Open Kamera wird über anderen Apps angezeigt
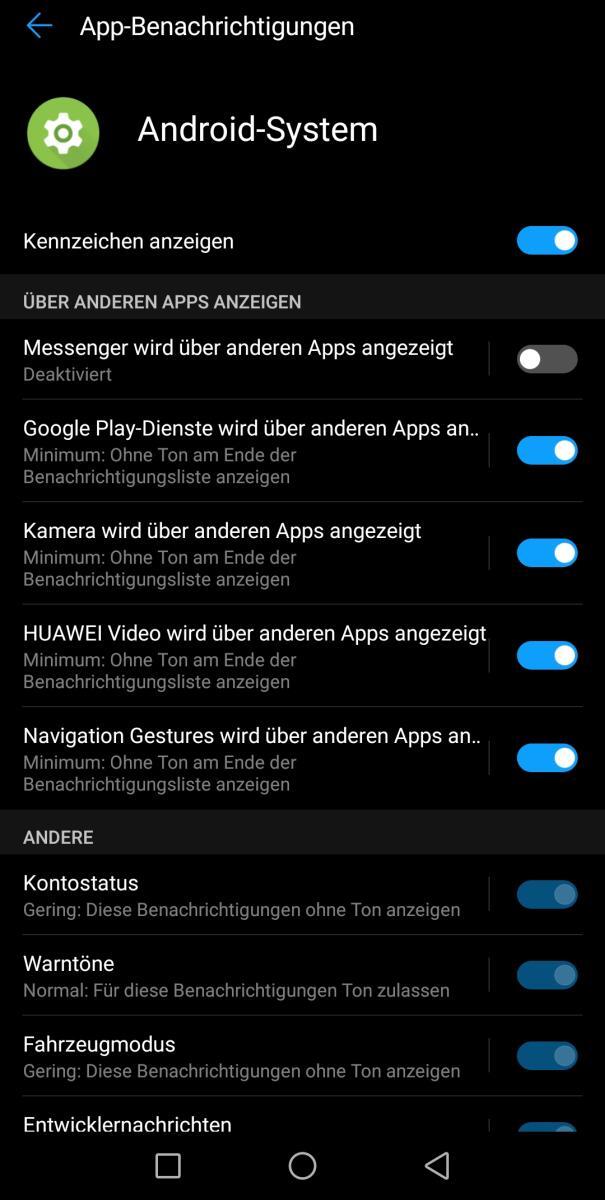 pos(240,553)
